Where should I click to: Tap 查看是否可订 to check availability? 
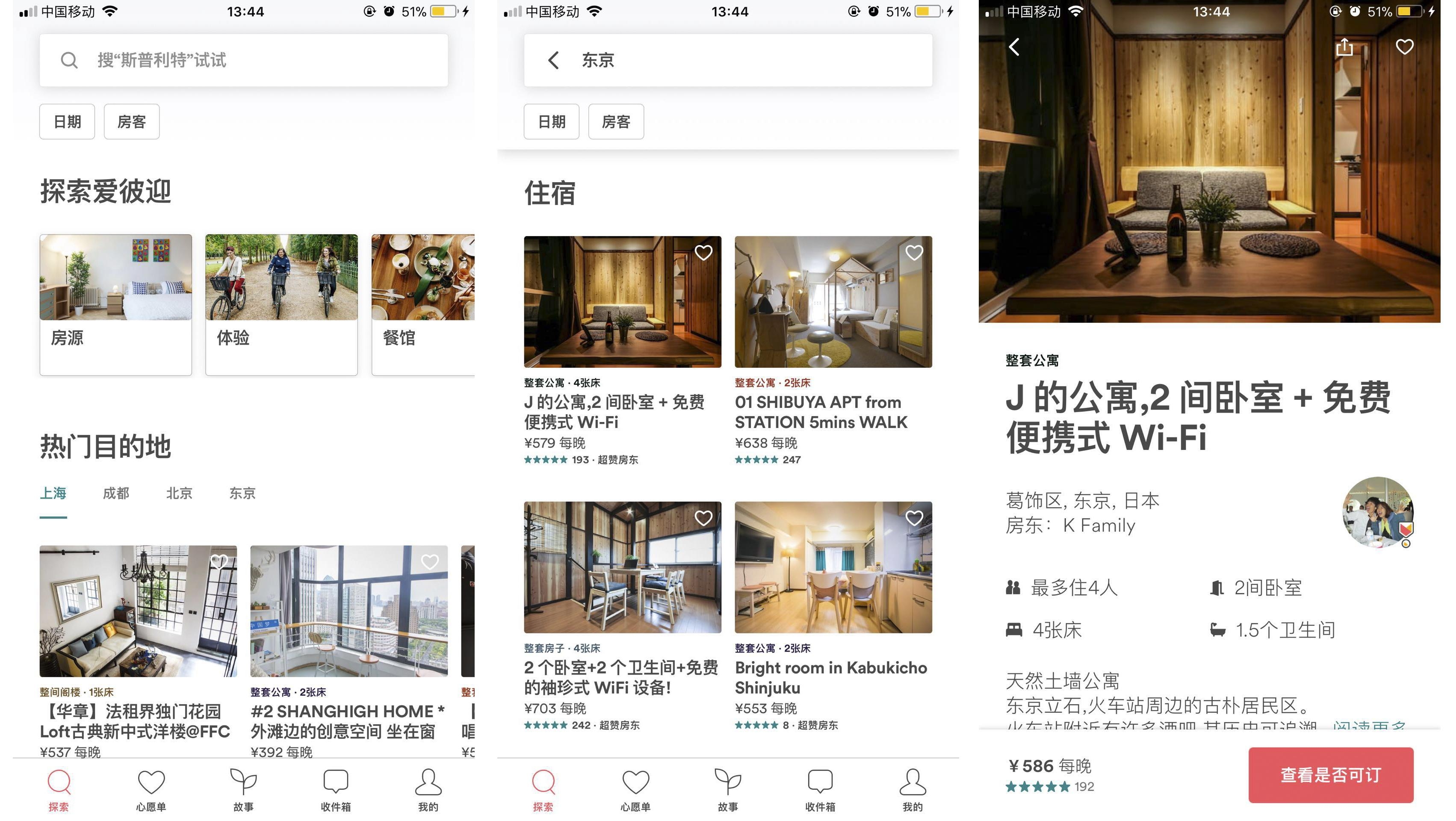[1330, 775]
